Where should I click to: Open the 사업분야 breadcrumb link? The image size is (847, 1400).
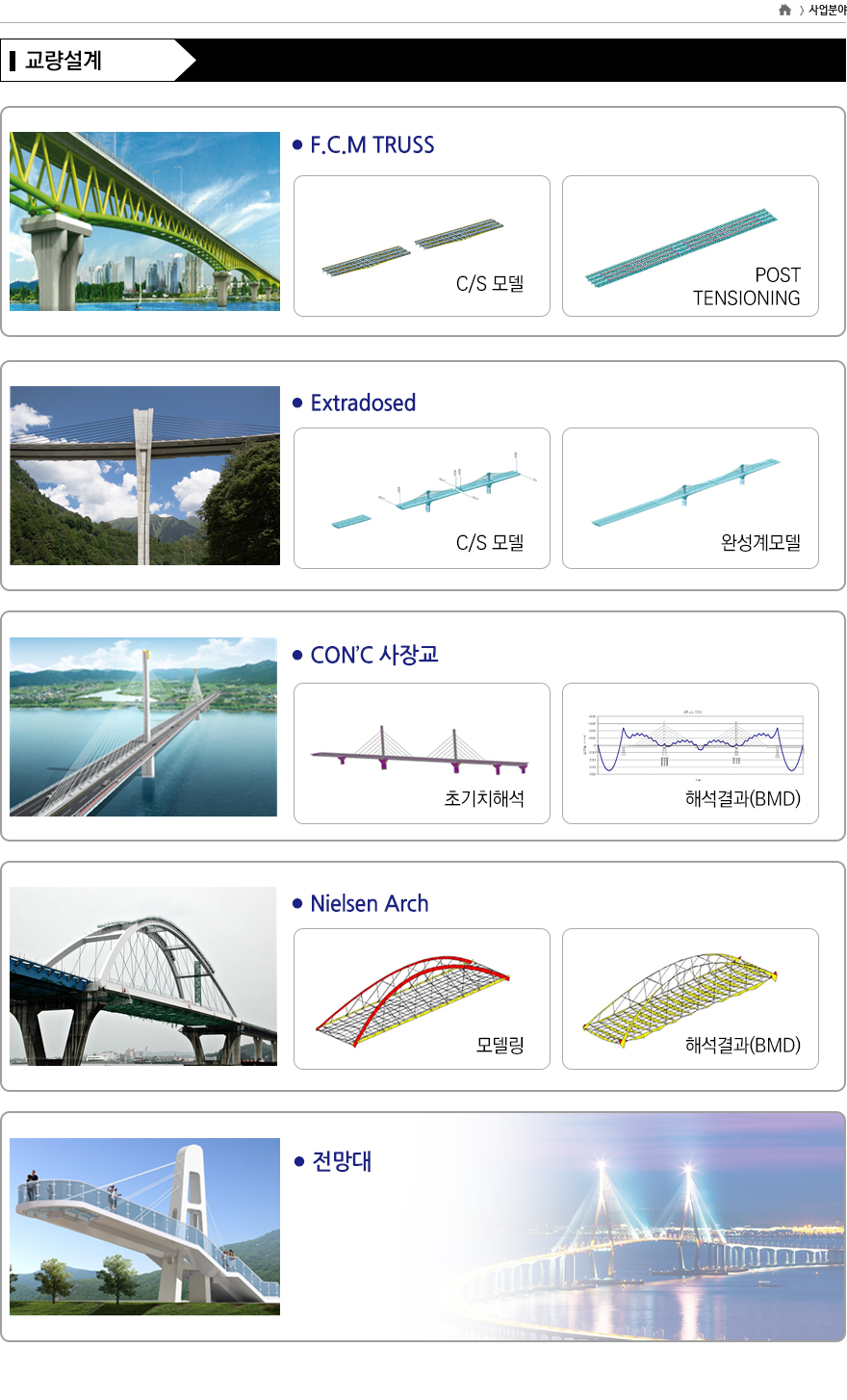pos(827,10)
